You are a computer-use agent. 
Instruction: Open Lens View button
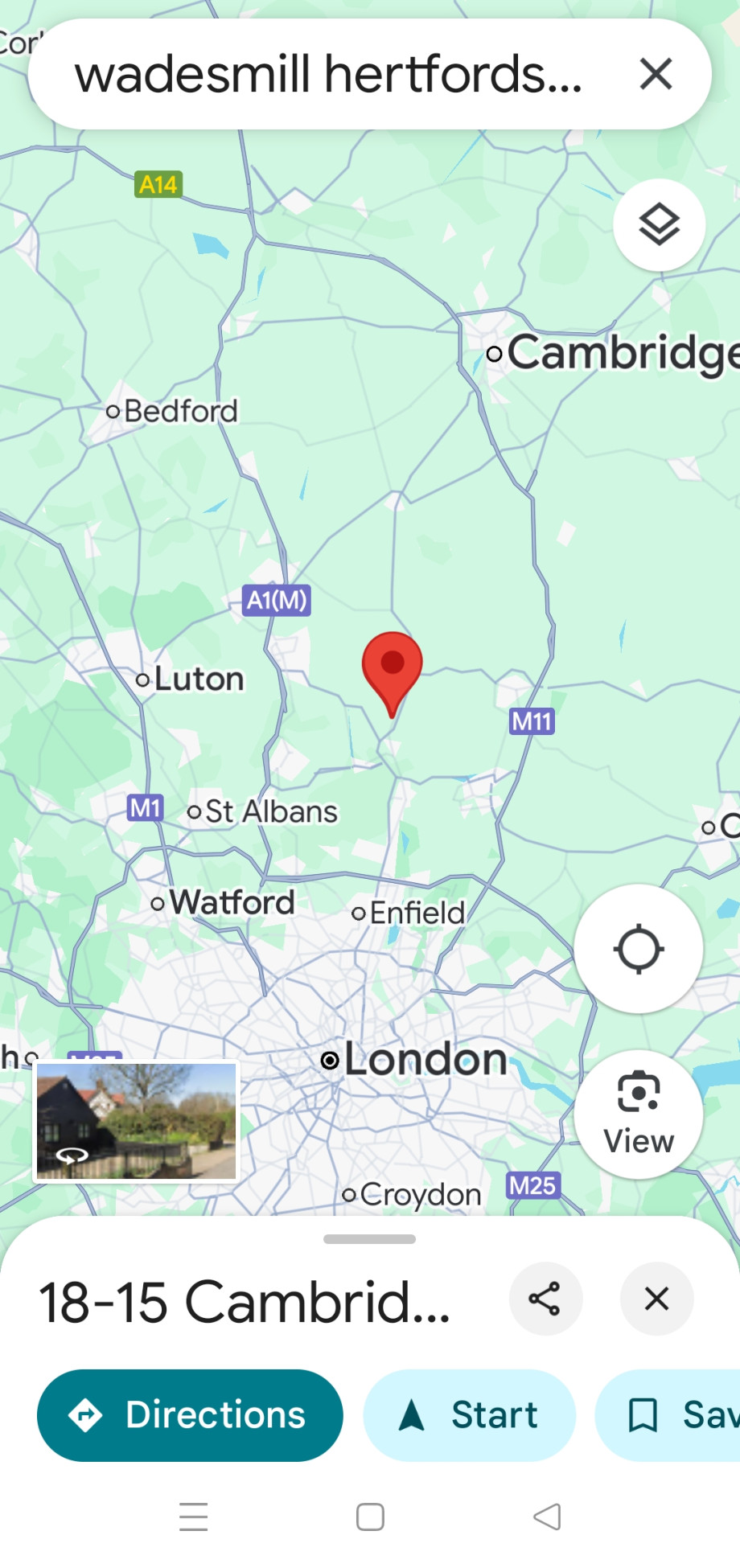639,1114
